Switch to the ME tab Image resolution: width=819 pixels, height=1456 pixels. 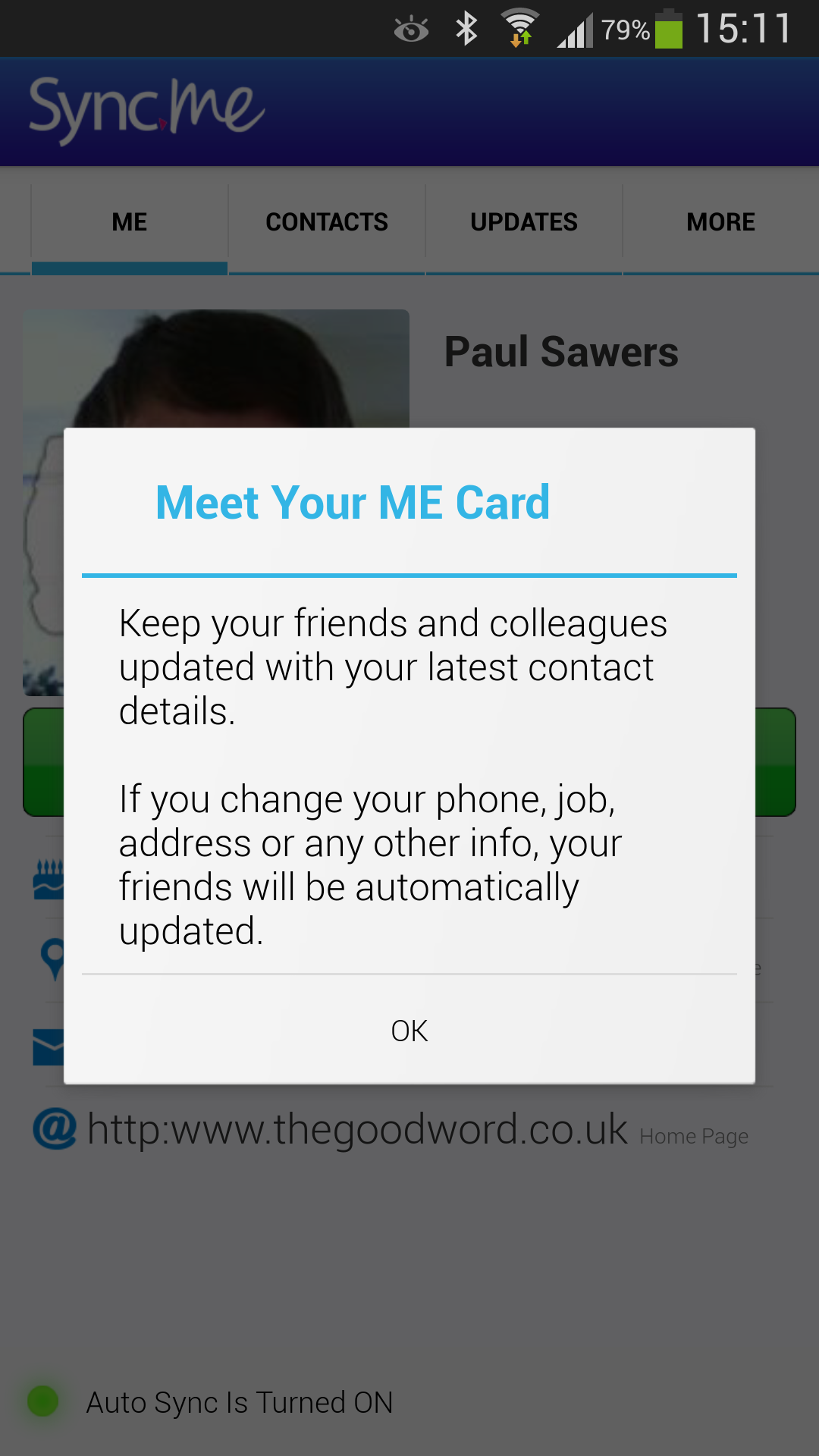pos(129,221)
